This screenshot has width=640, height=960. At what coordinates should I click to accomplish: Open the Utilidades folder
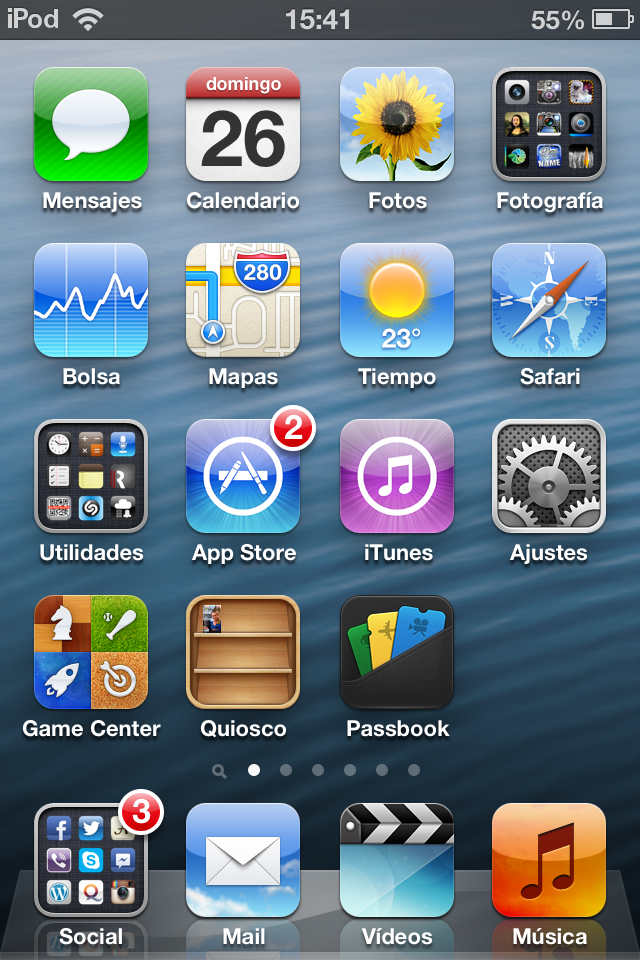pos(91,476)
